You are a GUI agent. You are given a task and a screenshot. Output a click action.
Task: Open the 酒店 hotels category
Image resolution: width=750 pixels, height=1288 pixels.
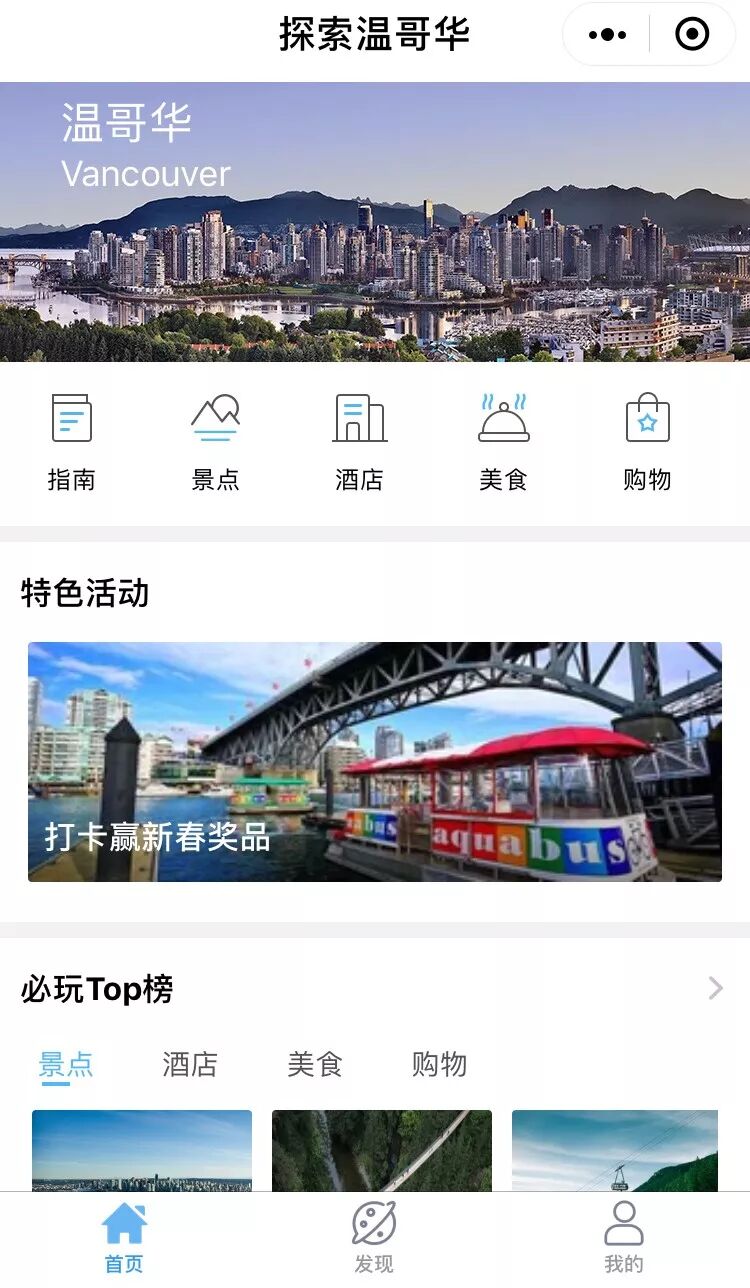pos(359,442)
